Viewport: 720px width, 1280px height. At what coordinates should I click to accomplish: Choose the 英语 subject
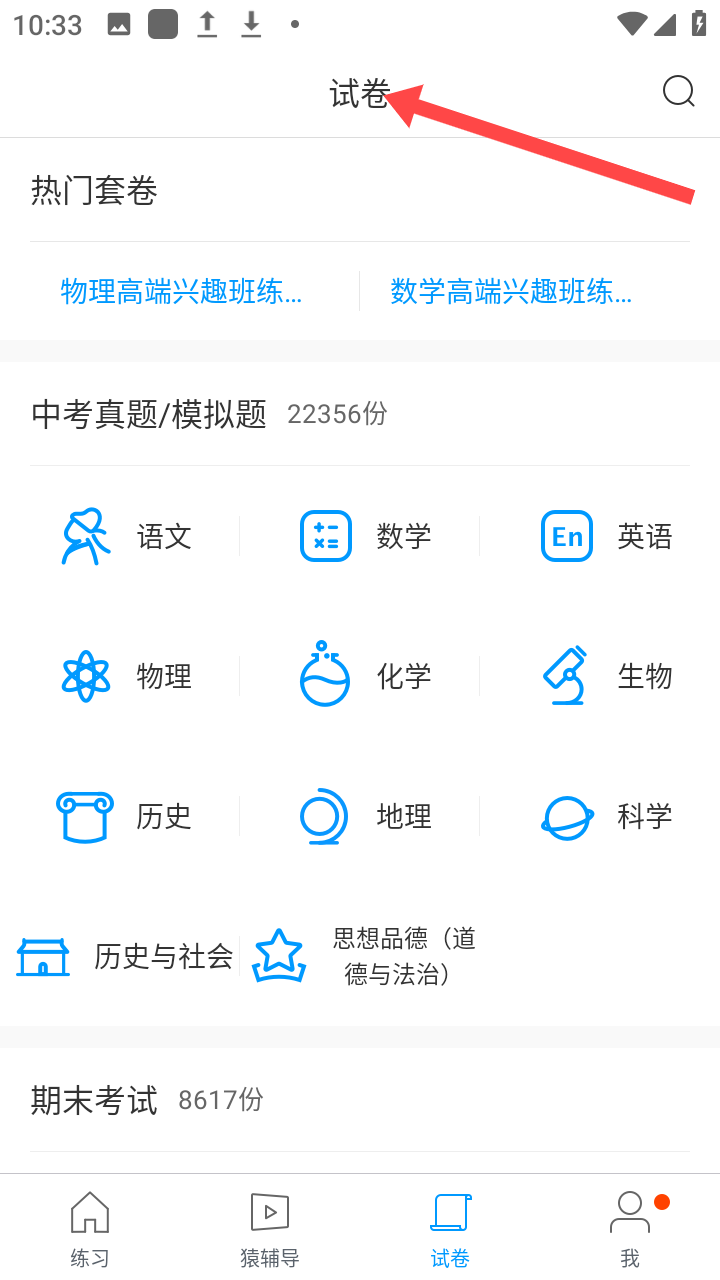pos(606,537)
